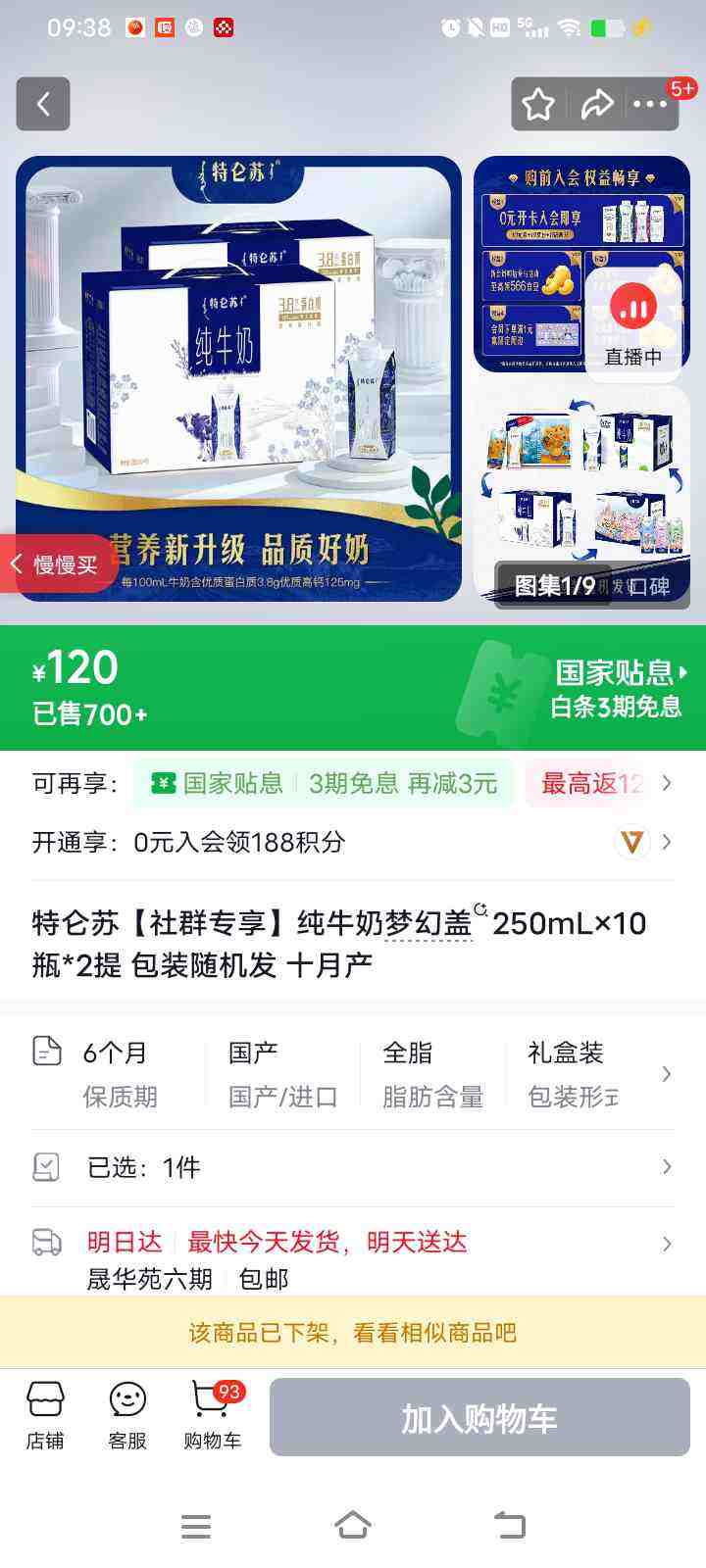The height and width of the screenshot is (1568, 706).
Task: Add product to favorites via star icon
Action: (538, 103)
